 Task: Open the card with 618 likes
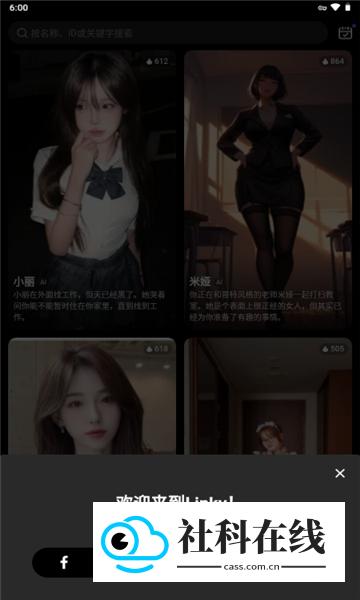tap(92, 396)
